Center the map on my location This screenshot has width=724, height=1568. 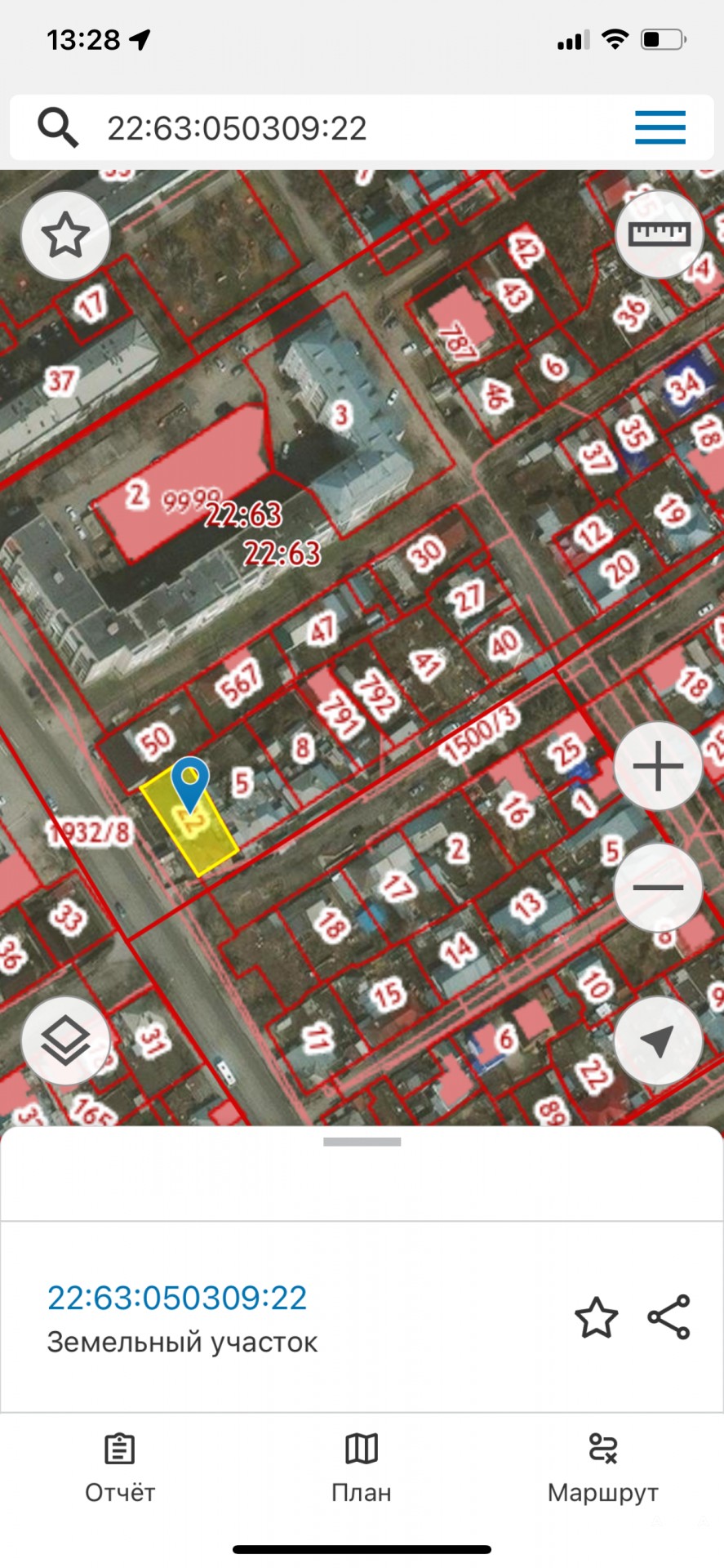658,1041
